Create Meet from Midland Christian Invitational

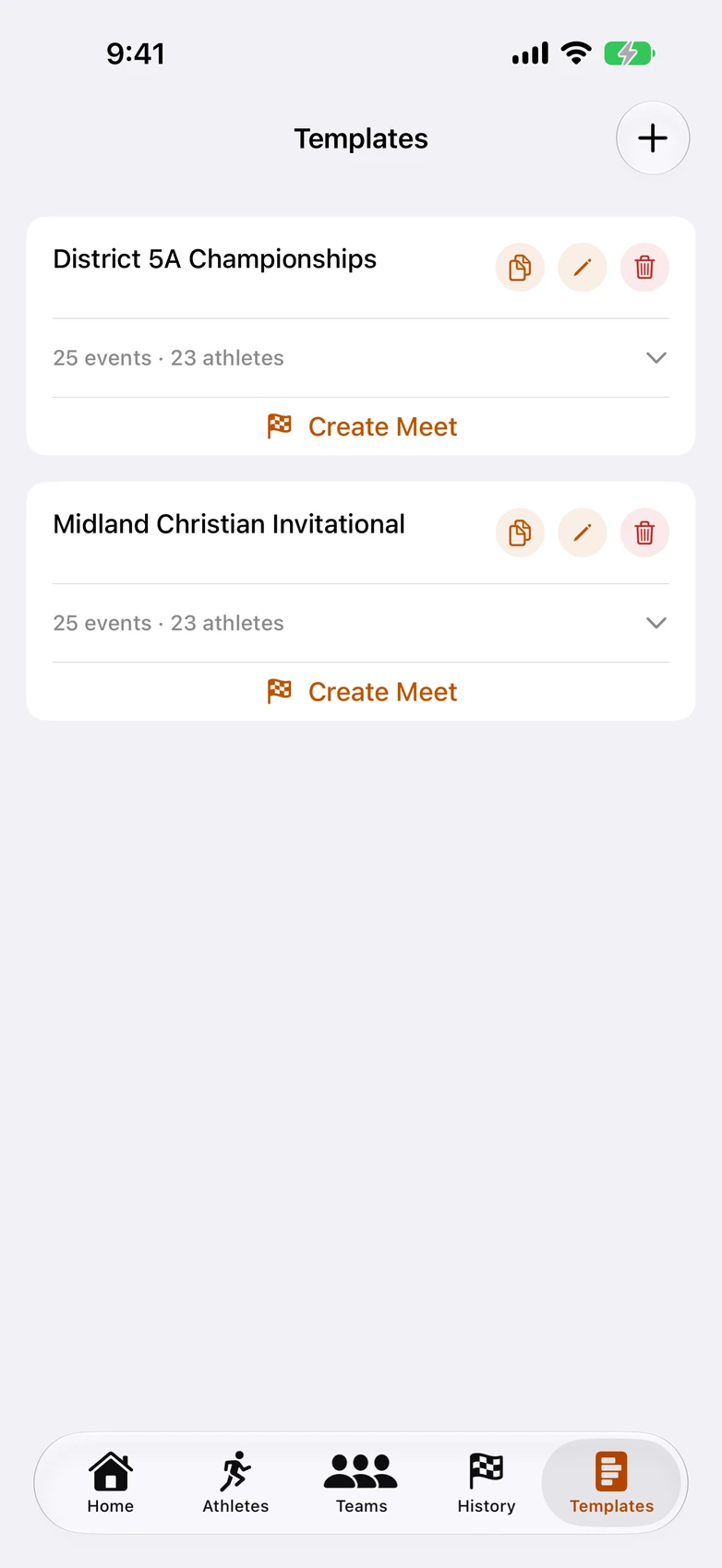pos(361,691)
